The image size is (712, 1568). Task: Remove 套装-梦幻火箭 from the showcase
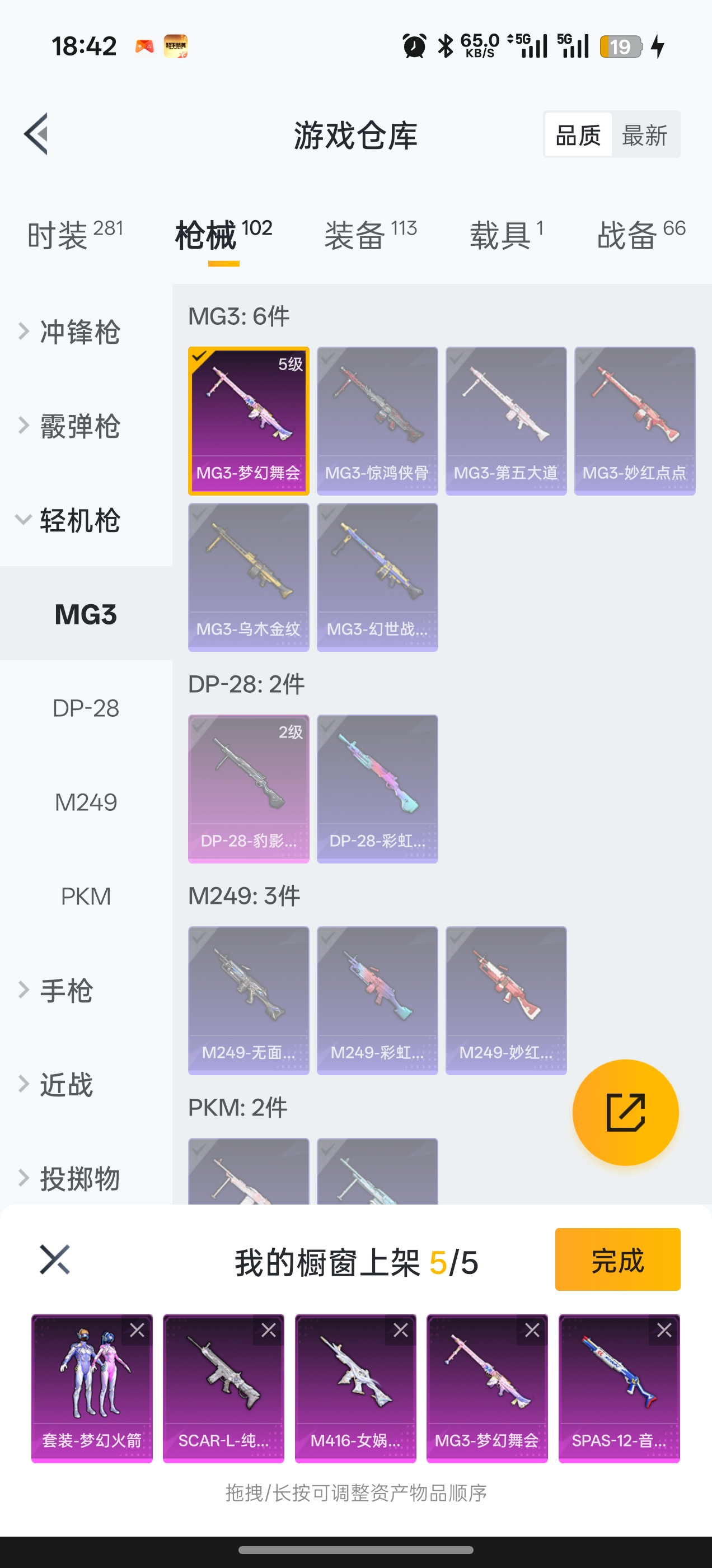(x=137, y=1331)
